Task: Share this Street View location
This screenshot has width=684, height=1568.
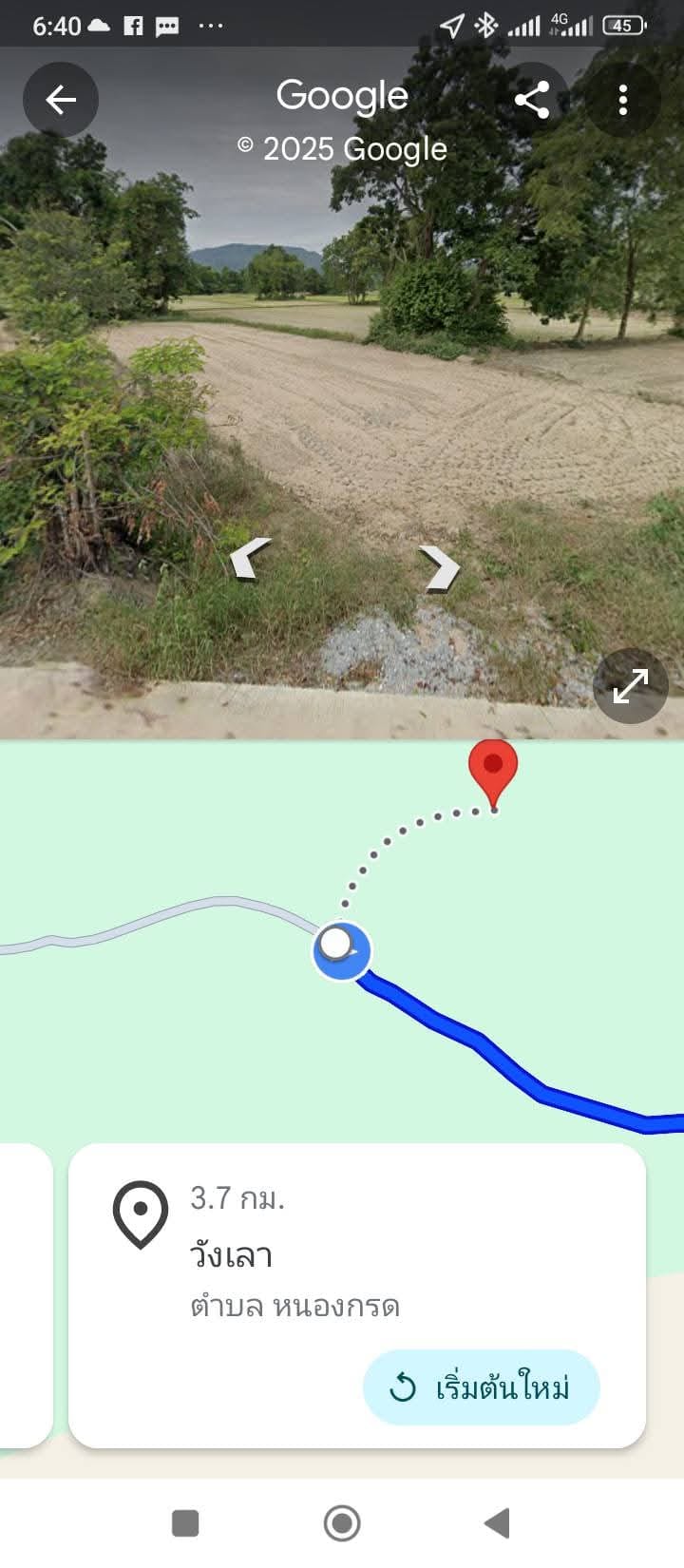Action: coord(532,100)
